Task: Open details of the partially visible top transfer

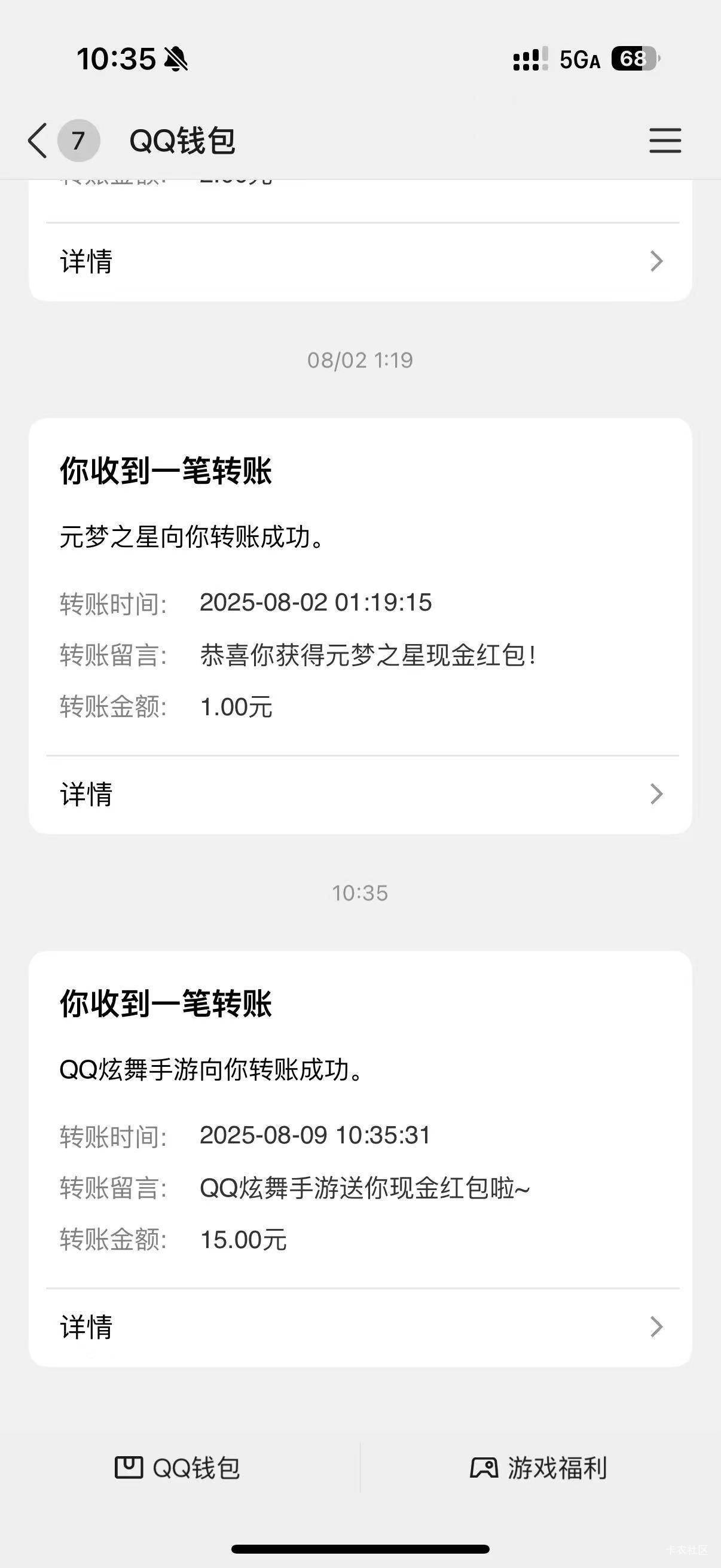Action: (360, 261)
